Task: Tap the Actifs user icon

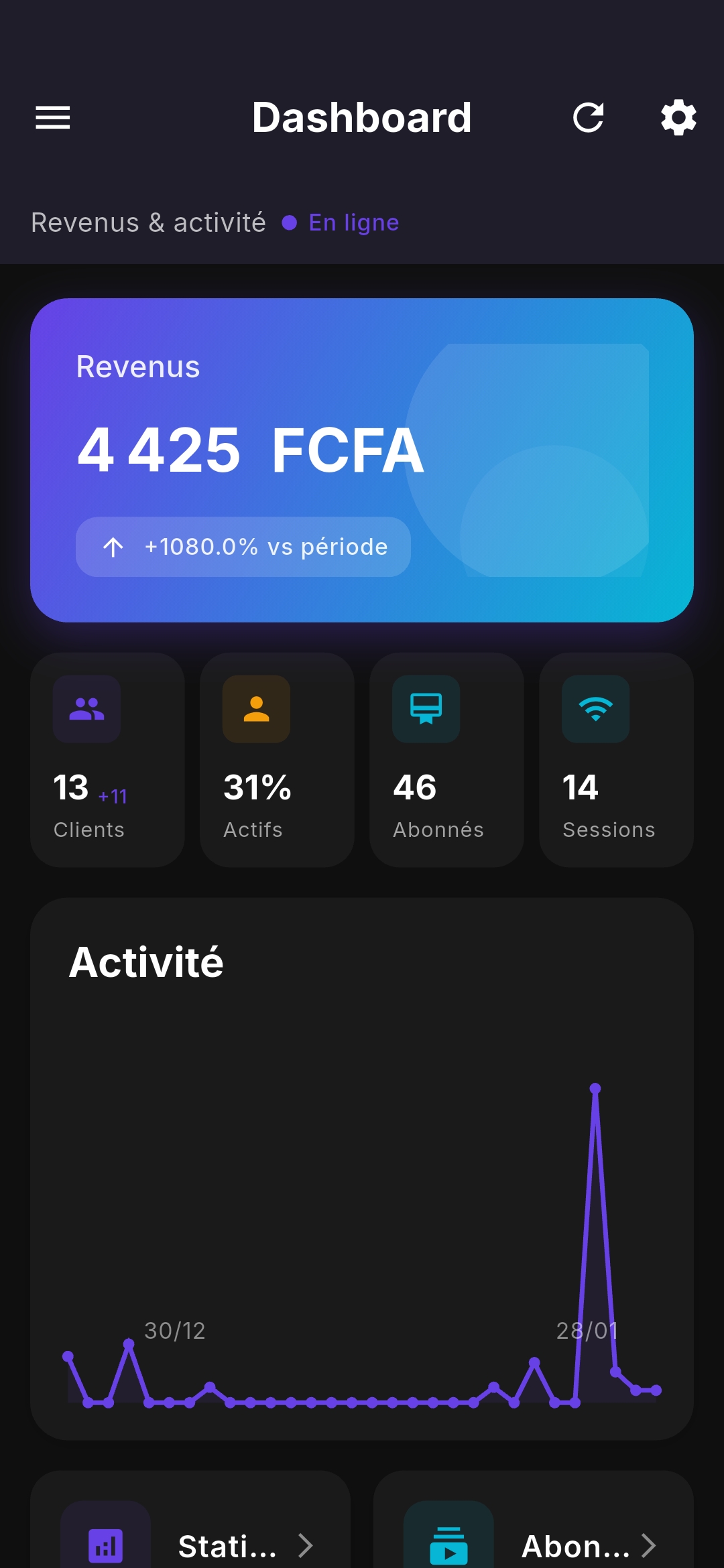Action: [256, 709]
